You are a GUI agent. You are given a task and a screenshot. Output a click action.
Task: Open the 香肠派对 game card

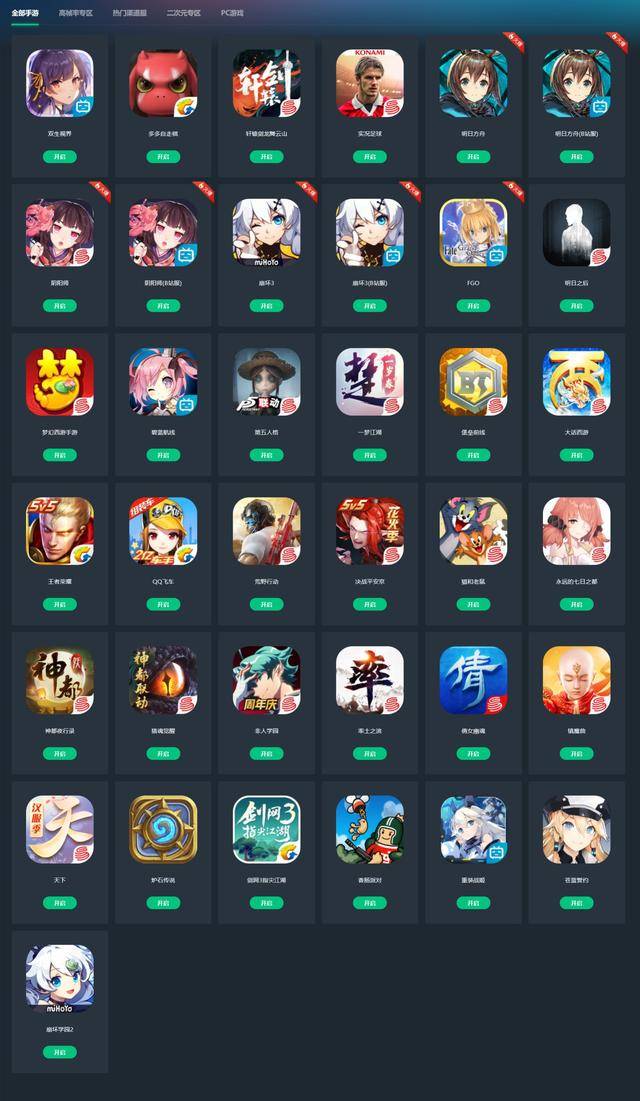pyautogui.click(x=370, y=830)
